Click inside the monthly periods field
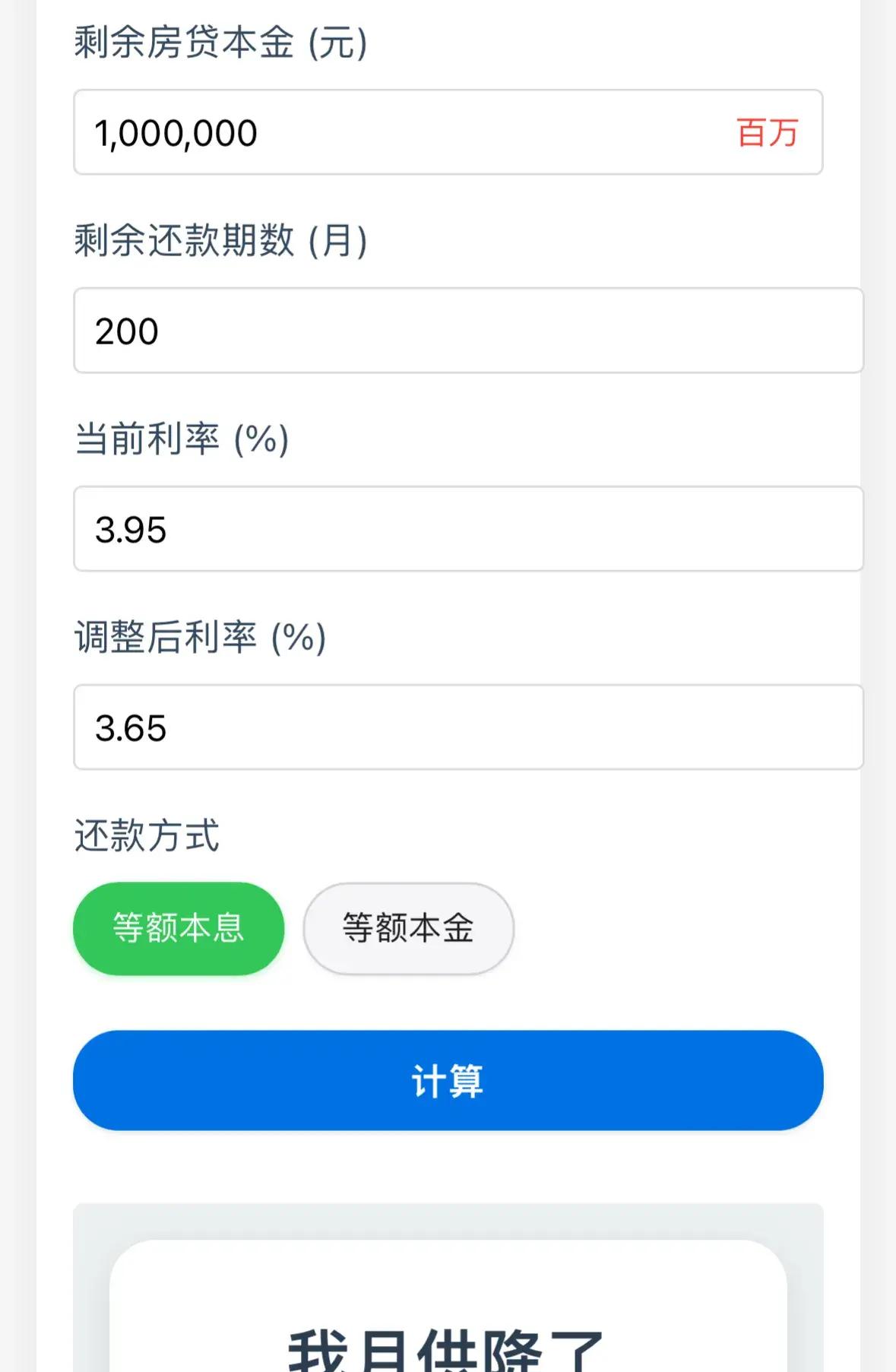Viewport: 896px width, 1372px height. click(x=467, y=330)
